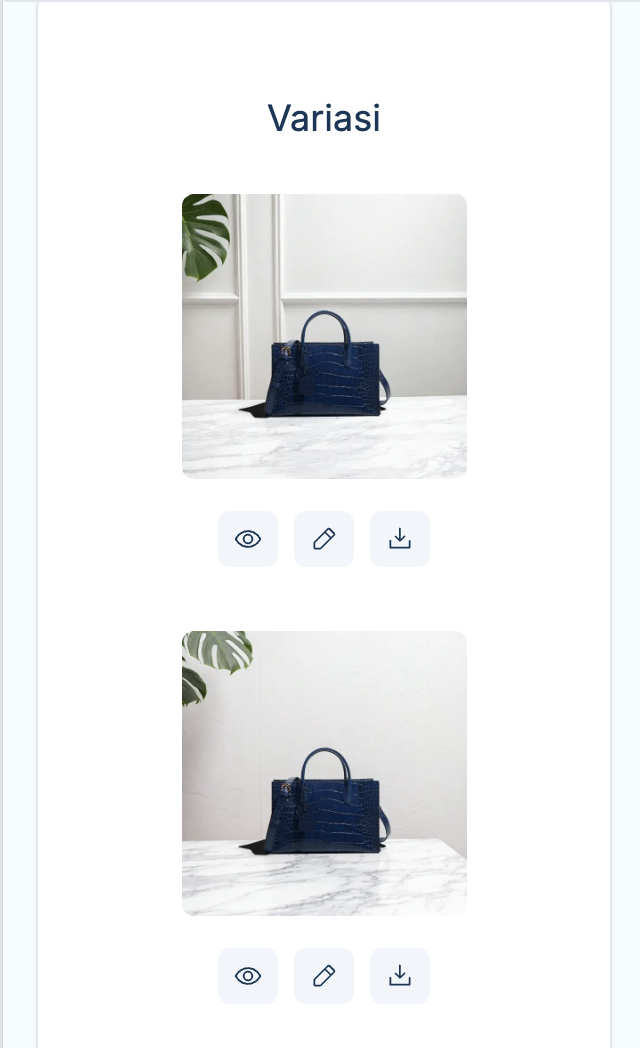Edit the second variation with plain wall
Screen dimensions: 640x1048
coord(324,976)
